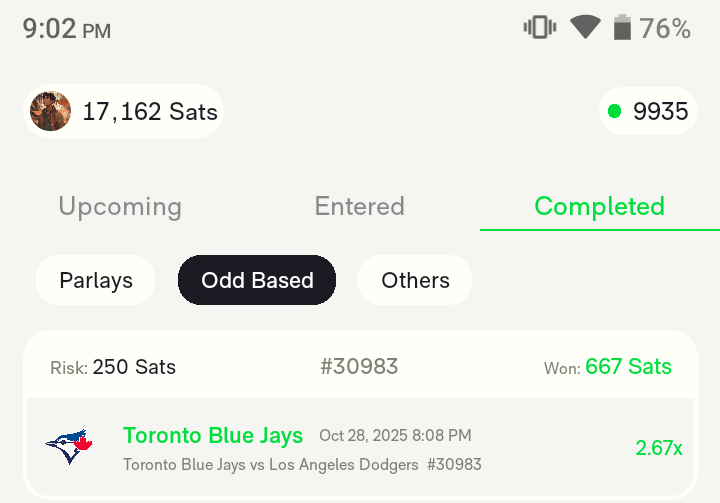The width and height of the screenshot is (720, 503).
Task: Show the Others filter
Action: pyautogui.click(x=415, y=280)
